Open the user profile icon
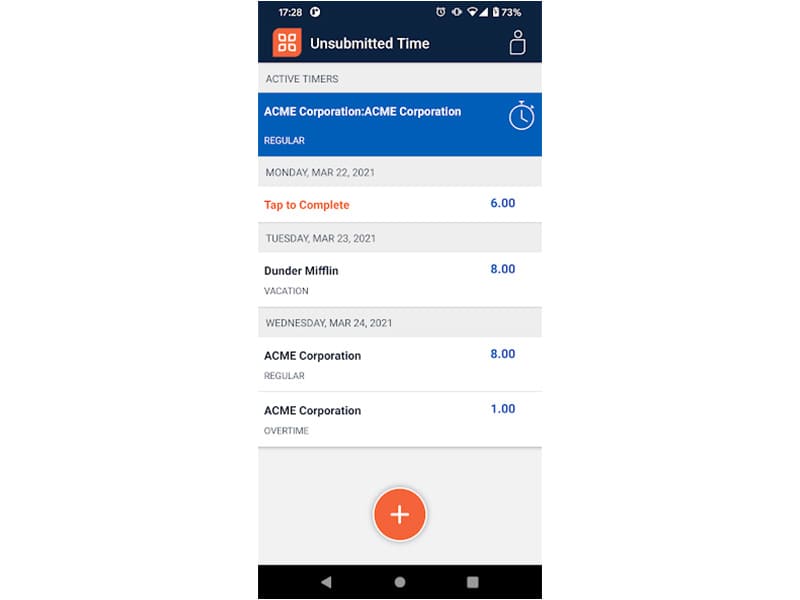The width and height of the screenshot is (800, 600). [x=517, y=43]
